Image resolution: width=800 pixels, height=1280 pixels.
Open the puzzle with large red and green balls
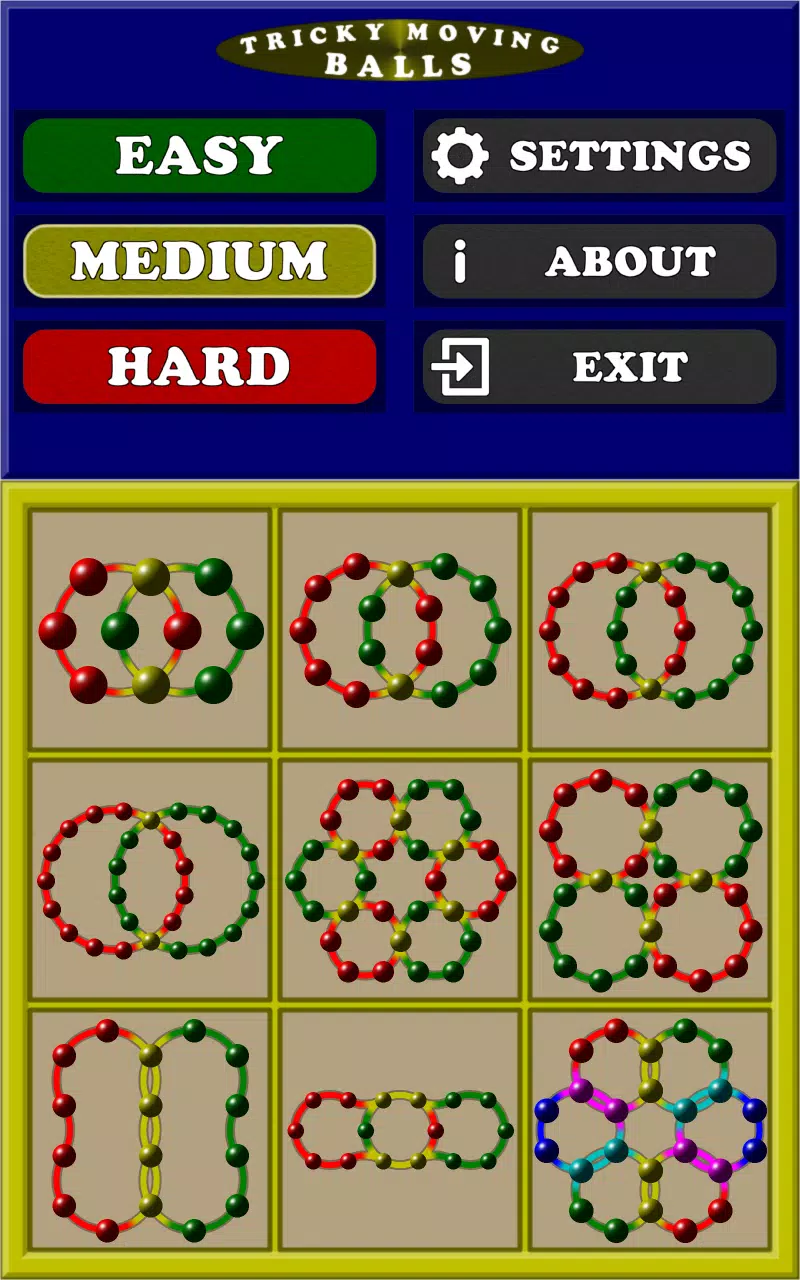150,630
